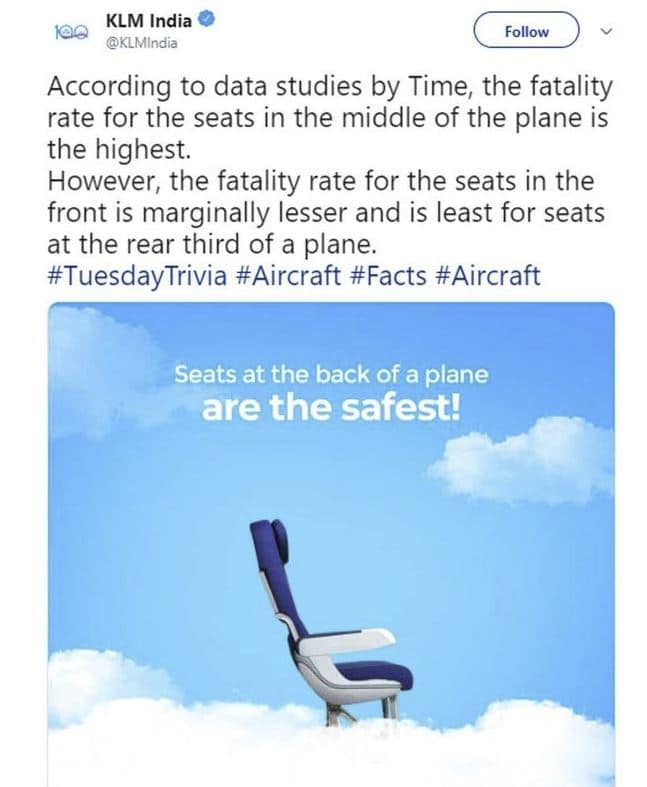Expand the tweet options chevron

tap(606, 31)
